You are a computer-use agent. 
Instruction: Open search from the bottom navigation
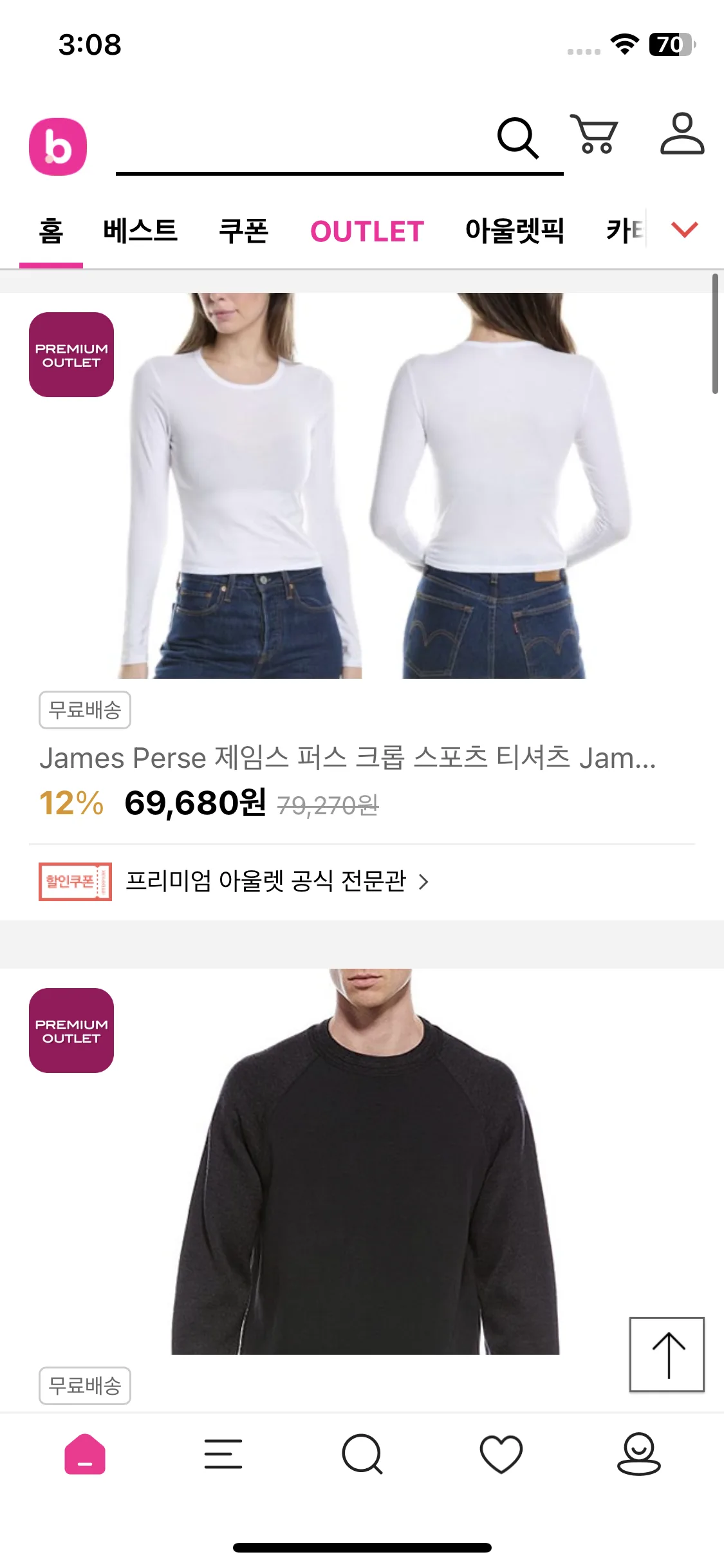pyautogui.click(x=362, y=1453)
